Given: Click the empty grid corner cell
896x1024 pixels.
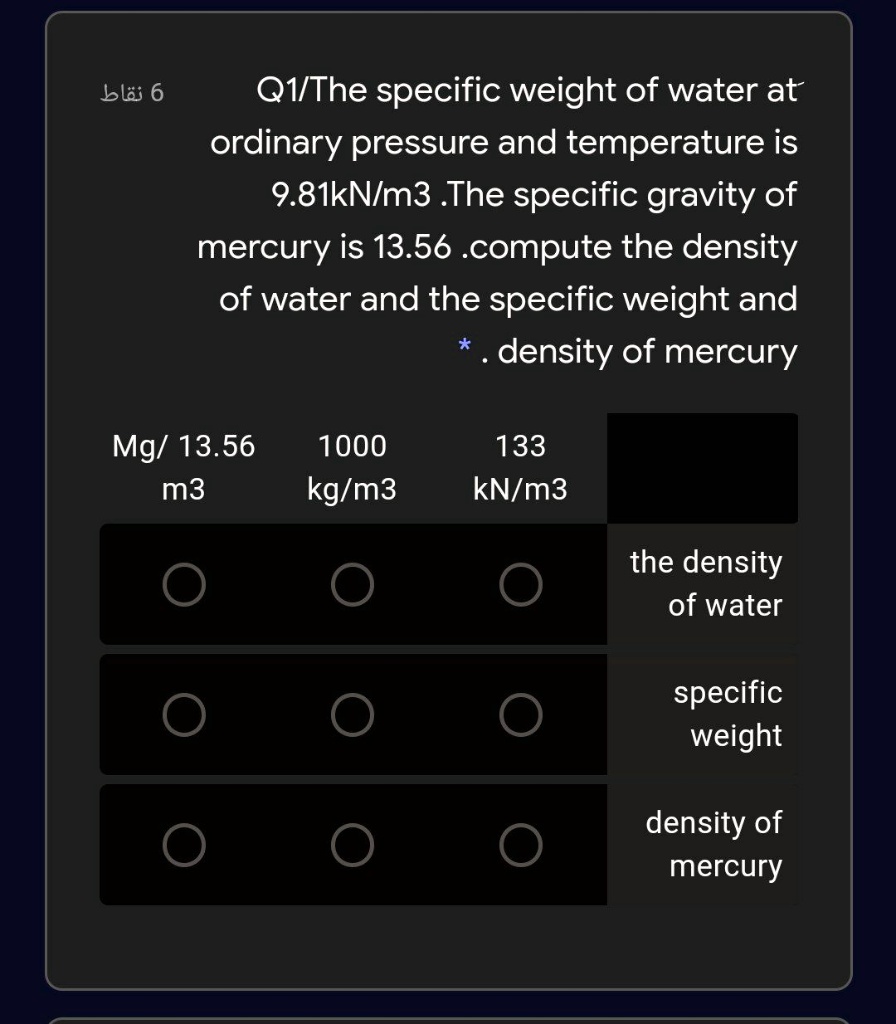Looking at the screenshot, I should click(702, 467).
